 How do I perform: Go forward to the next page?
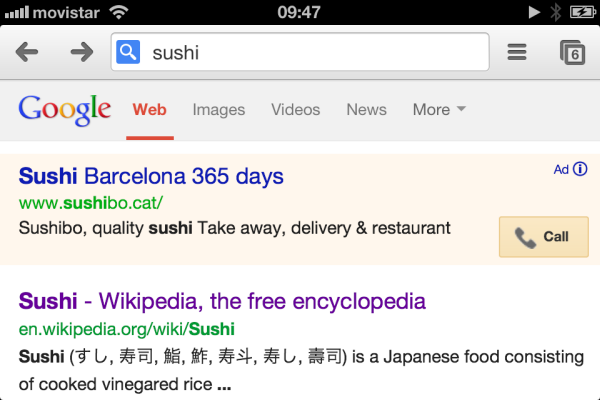tap(82, 52)
